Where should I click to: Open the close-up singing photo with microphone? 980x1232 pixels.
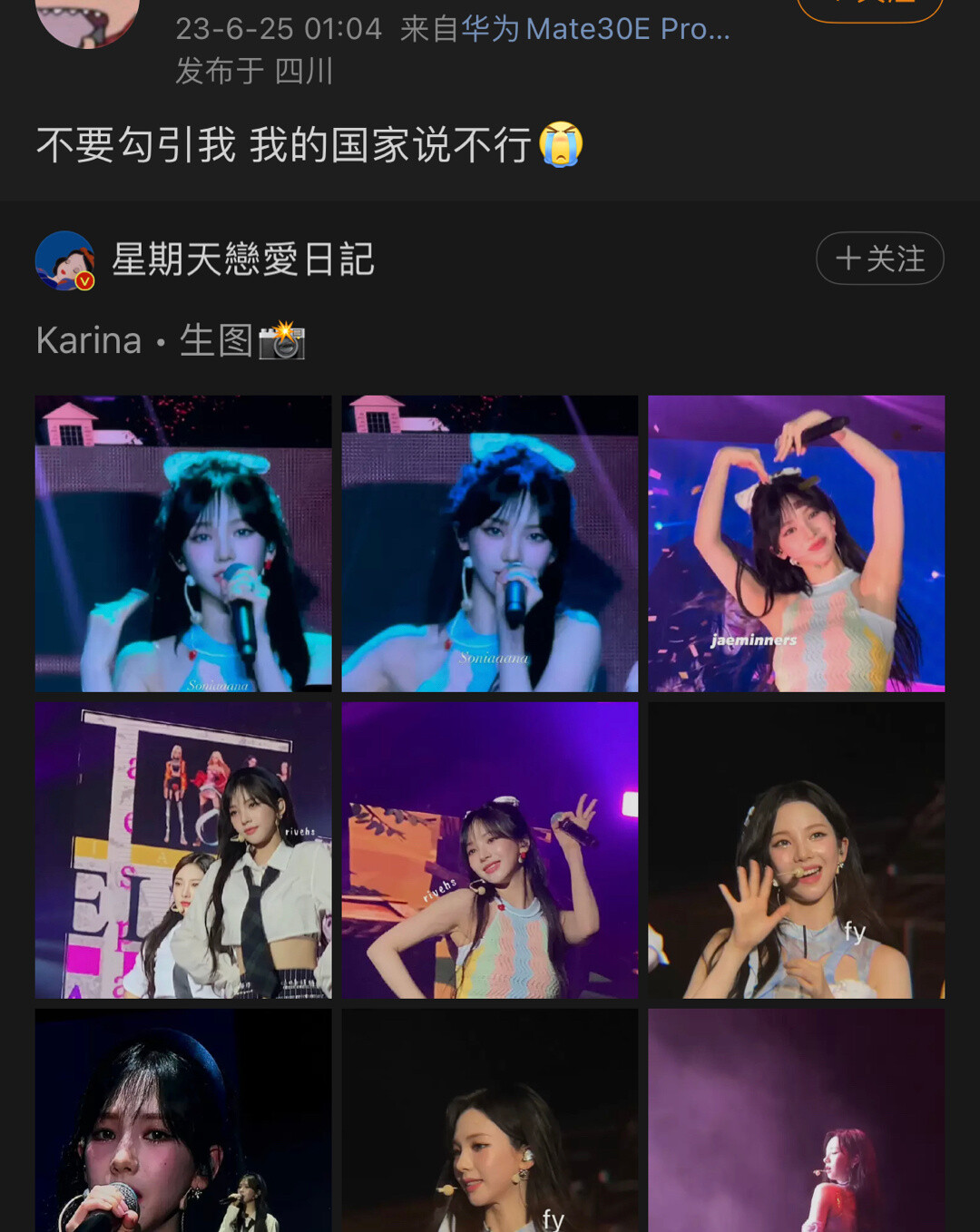point(183,1120)
